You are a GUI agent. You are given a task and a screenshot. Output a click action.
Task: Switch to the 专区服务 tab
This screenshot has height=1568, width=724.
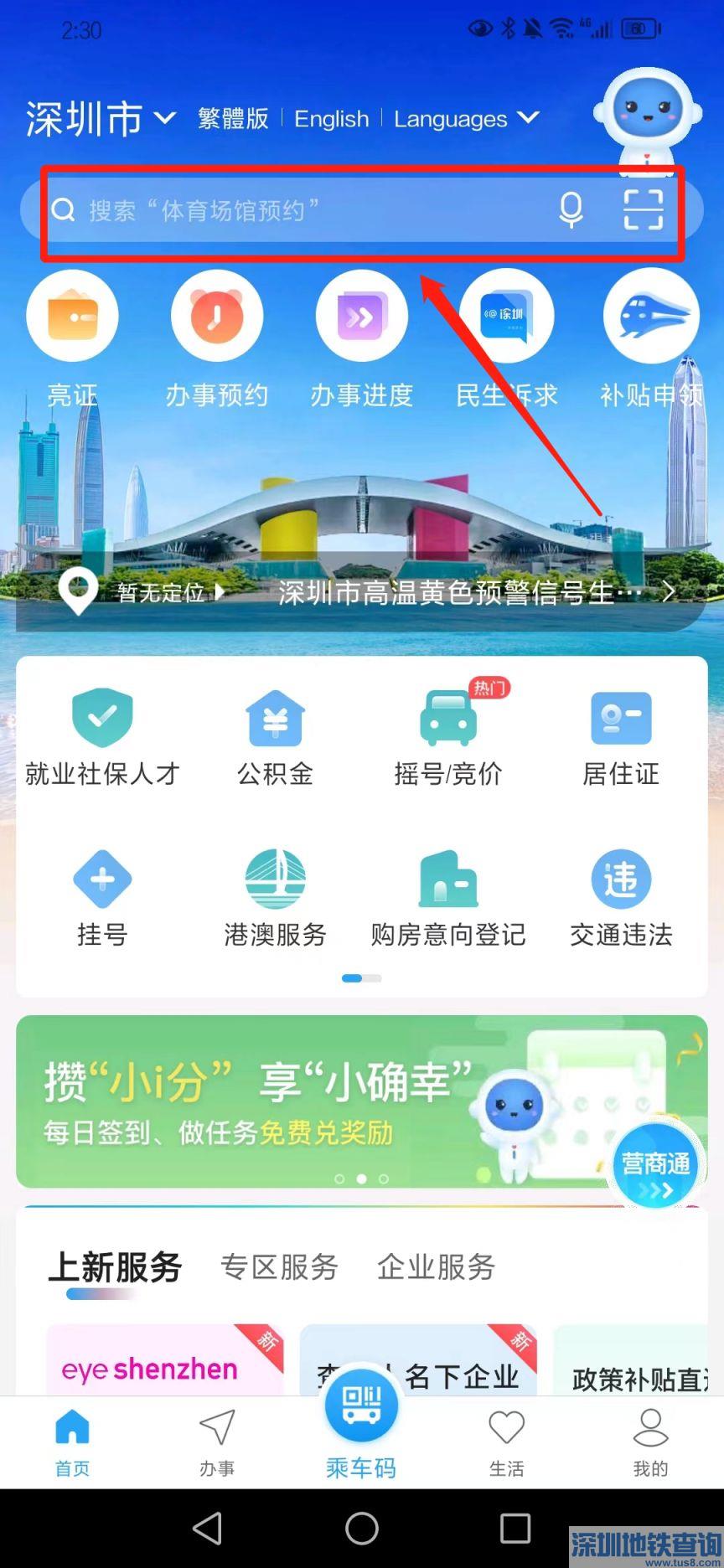(279, 1266)
